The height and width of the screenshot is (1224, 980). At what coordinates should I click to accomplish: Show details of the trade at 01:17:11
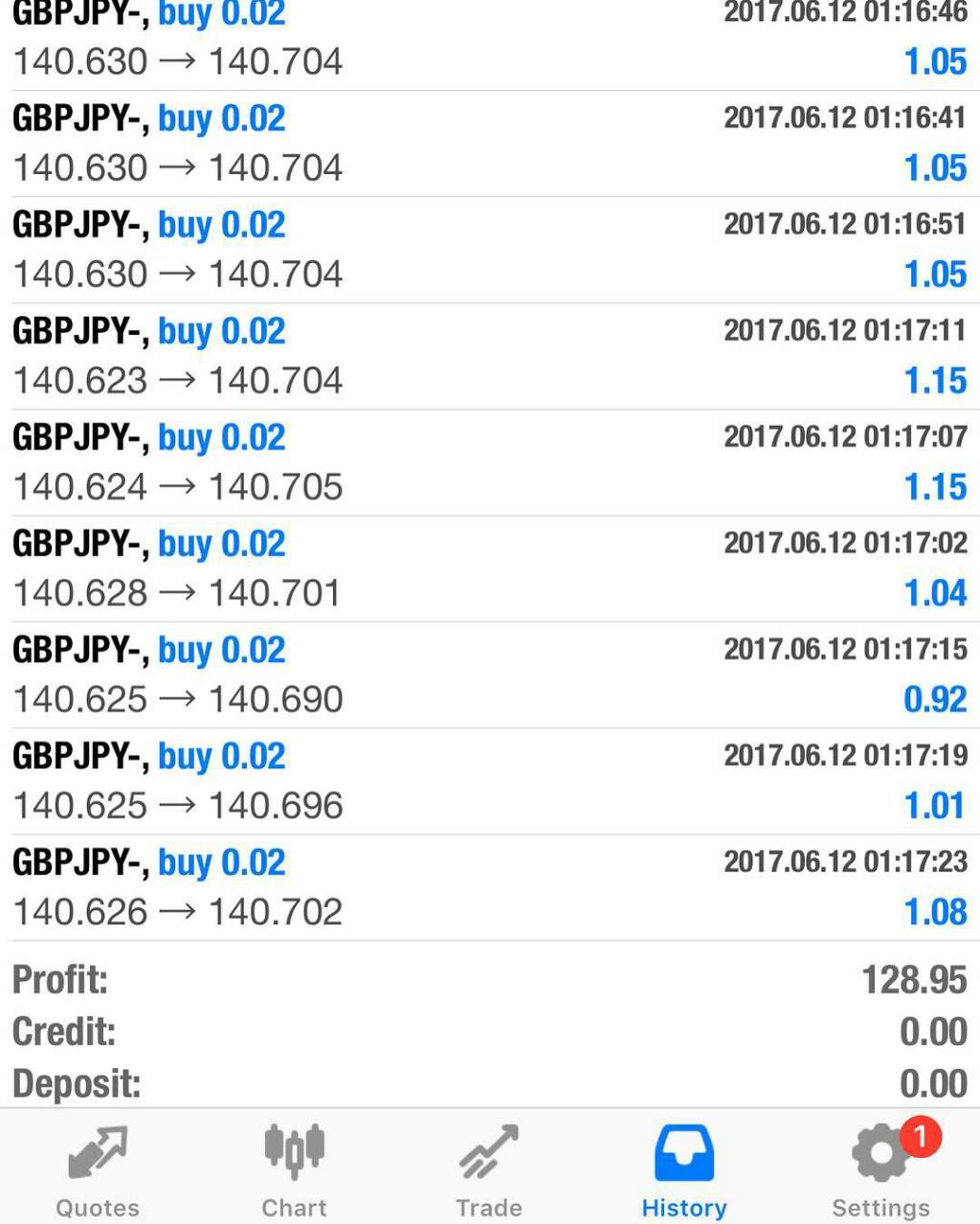pos(490,356)
